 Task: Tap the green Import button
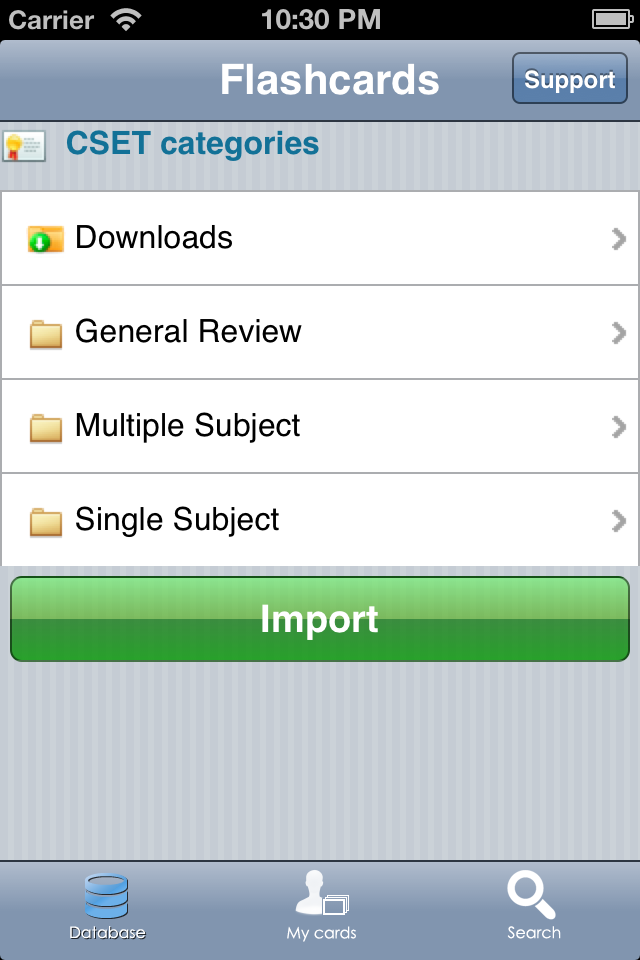point(320,619)
